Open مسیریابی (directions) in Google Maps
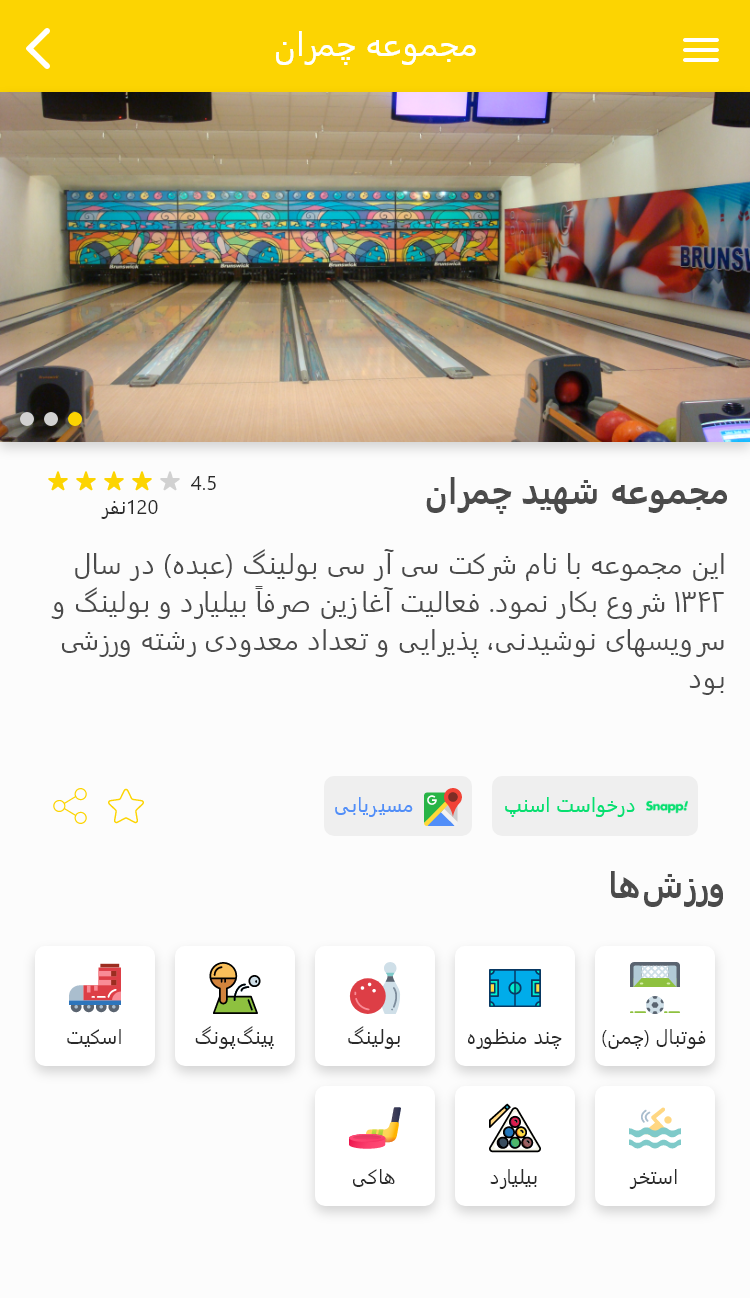Screen dimensions: 750x1298 [398, 806]
